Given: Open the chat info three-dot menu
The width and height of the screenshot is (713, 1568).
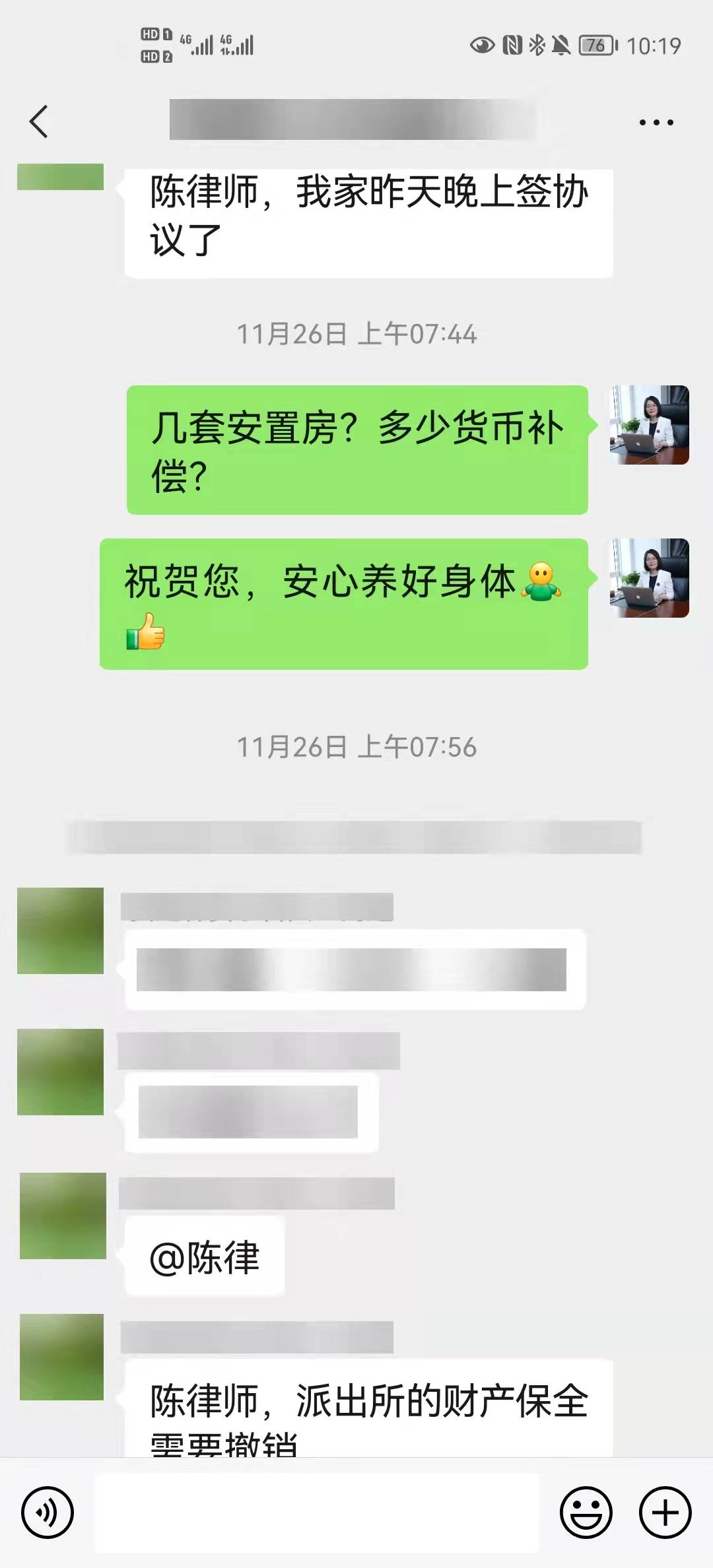Looking at the screenshot, I should [656, 122].
